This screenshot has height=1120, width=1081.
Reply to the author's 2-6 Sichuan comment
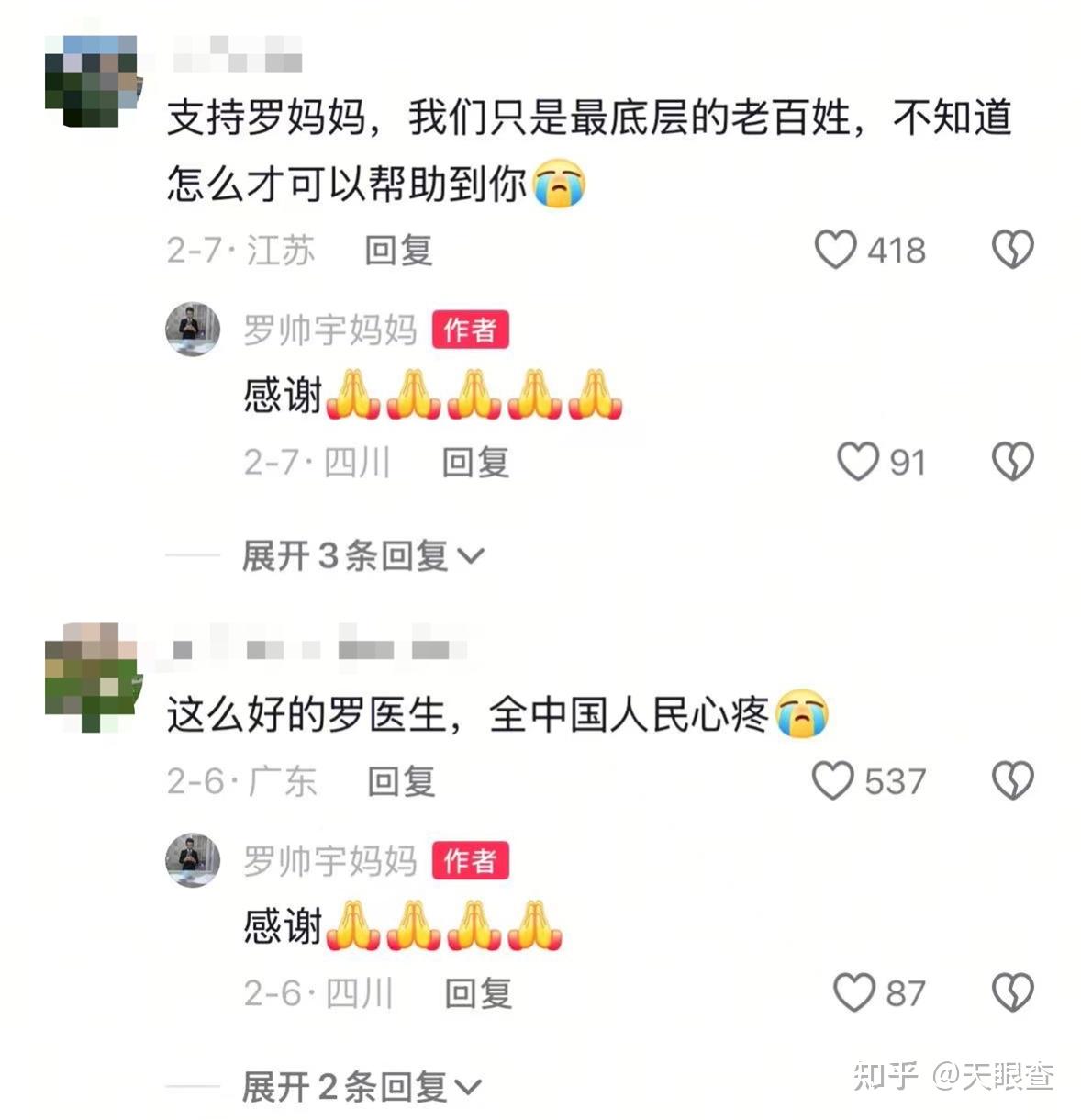478,994
